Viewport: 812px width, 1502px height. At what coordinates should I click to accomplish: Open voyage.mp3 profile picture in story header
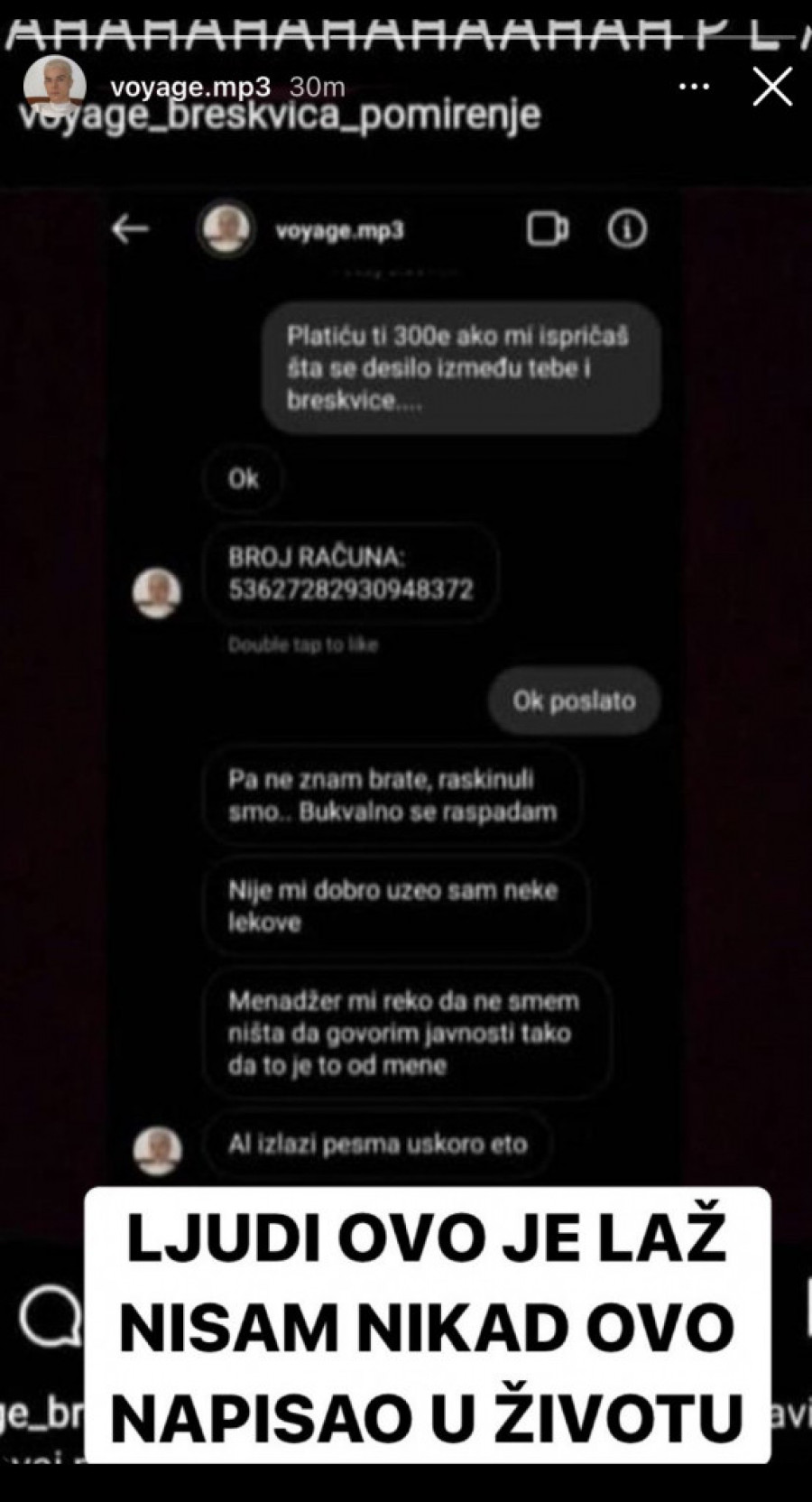click(54, 87)
